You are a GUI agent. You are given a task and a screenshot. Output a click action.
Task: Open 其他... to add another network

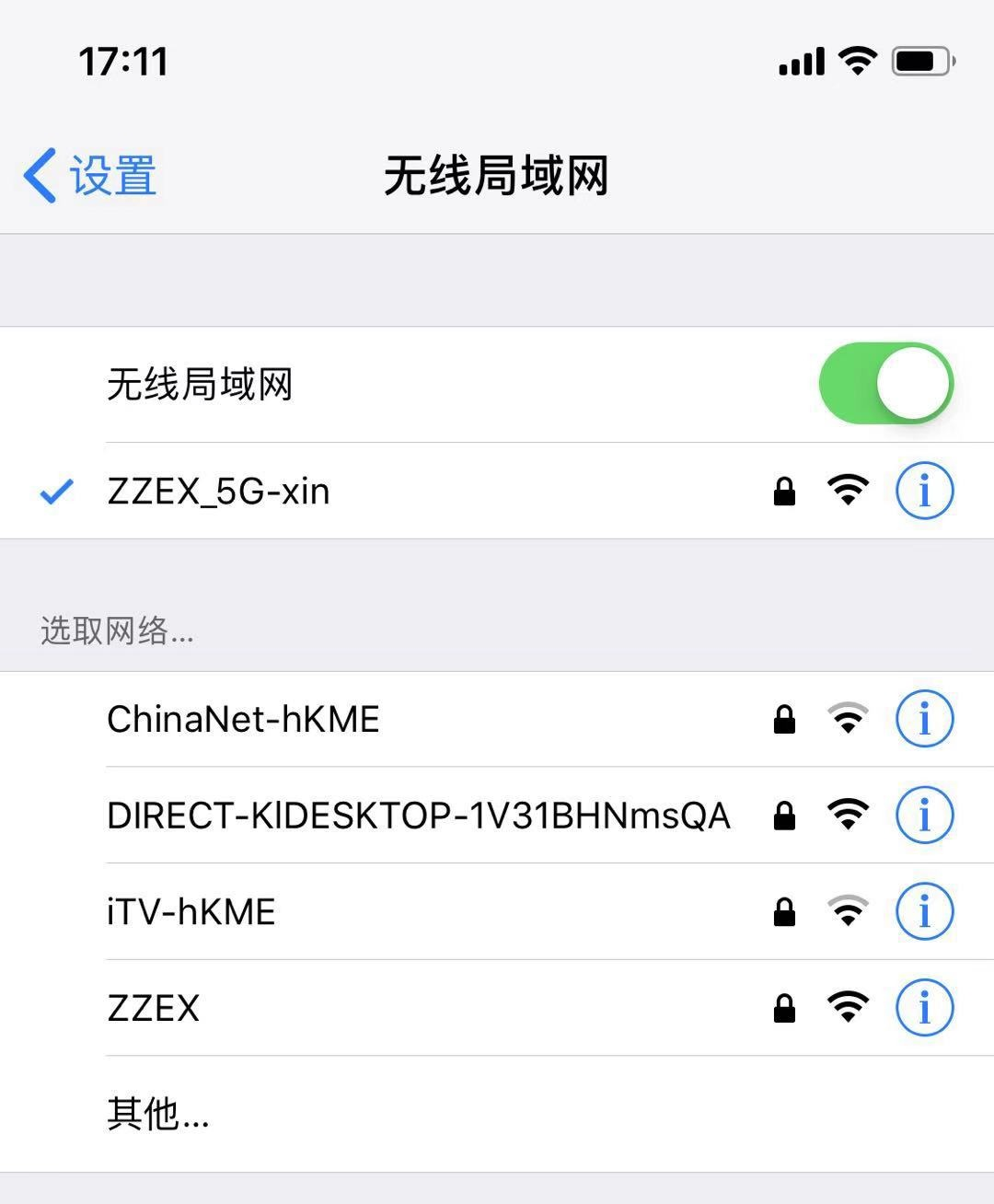[158, 1114]
